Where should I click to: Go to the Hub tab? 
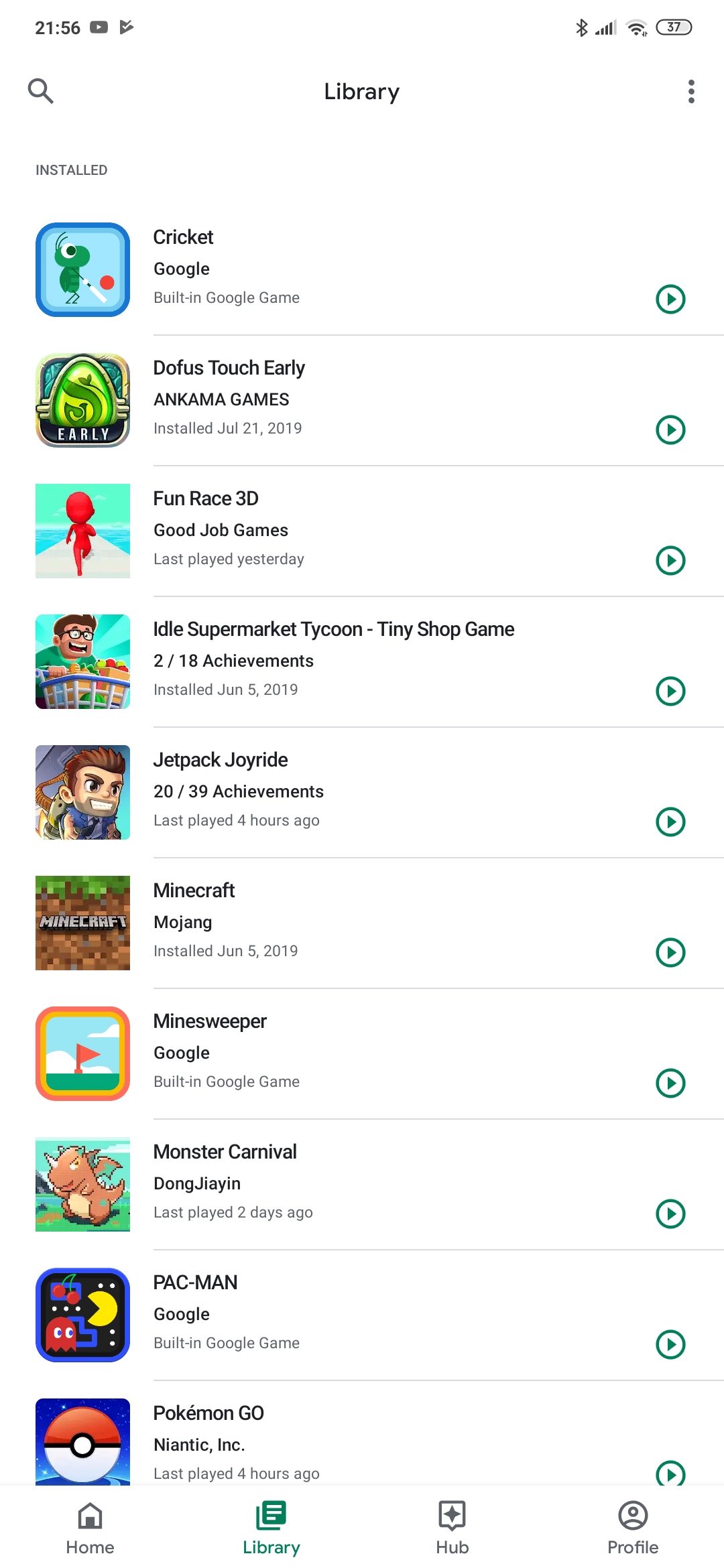point(452,1528)
